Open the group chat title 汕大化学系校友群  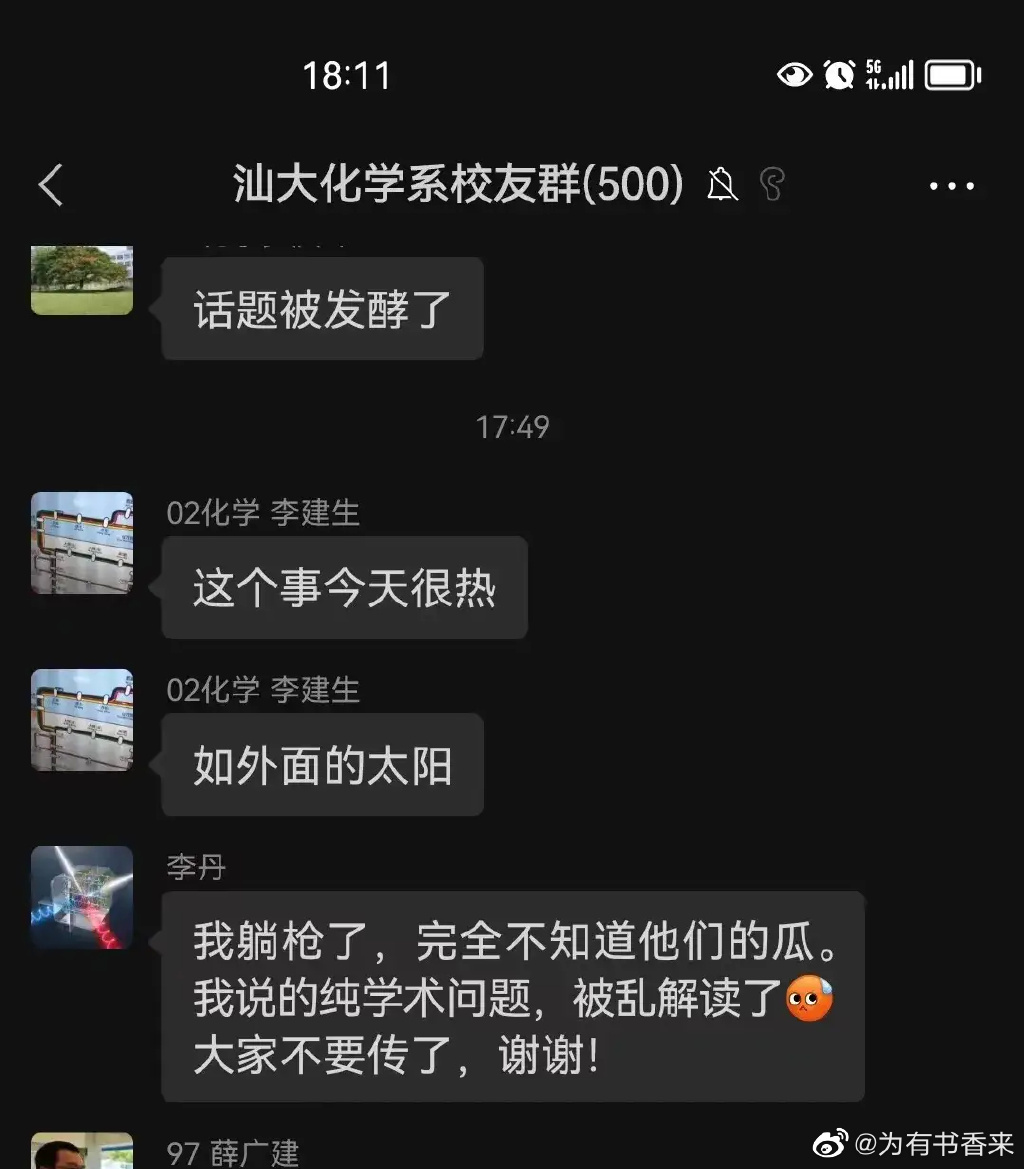click(x=455, y=185)
